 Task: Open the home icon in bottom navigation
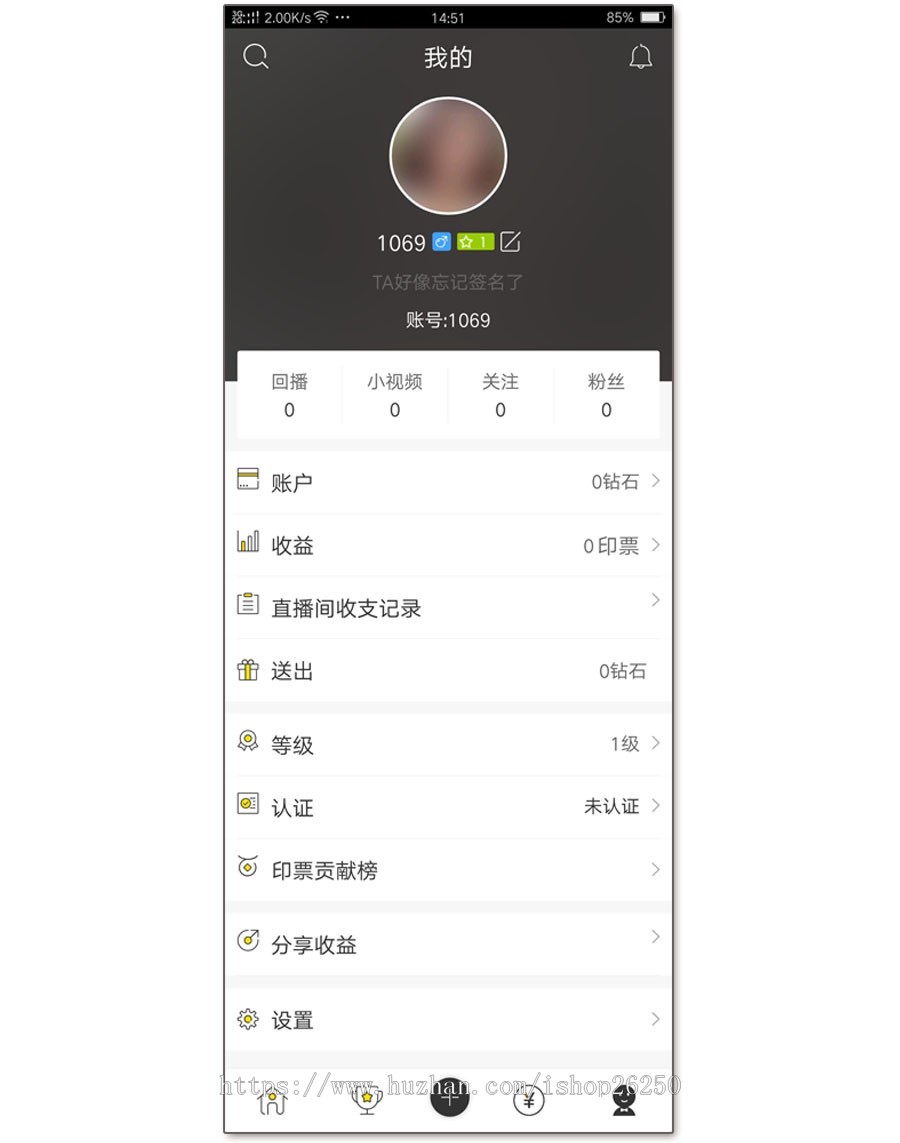273,1103
